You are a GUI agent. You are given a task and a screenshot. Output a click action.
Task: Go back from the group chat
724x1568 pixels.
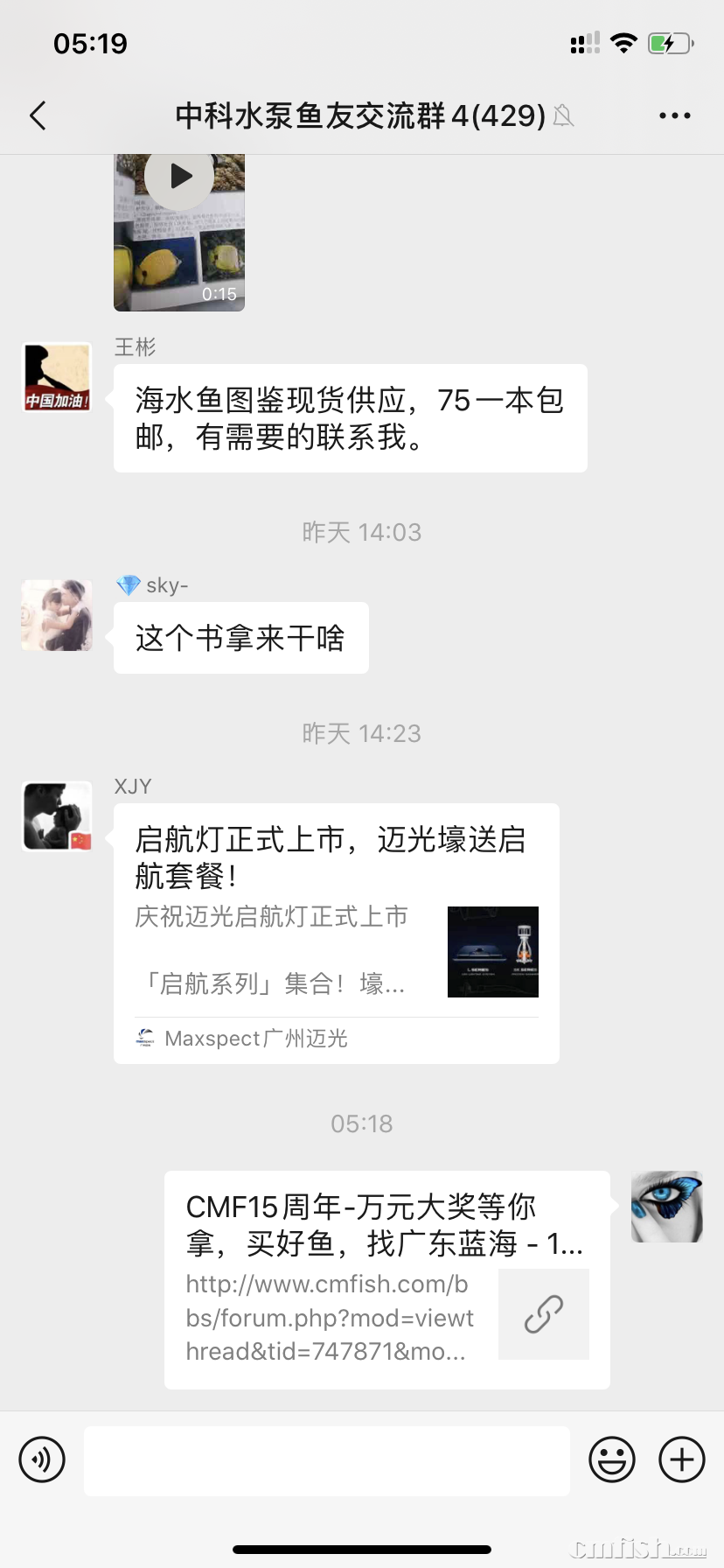(x=38, y=115)
